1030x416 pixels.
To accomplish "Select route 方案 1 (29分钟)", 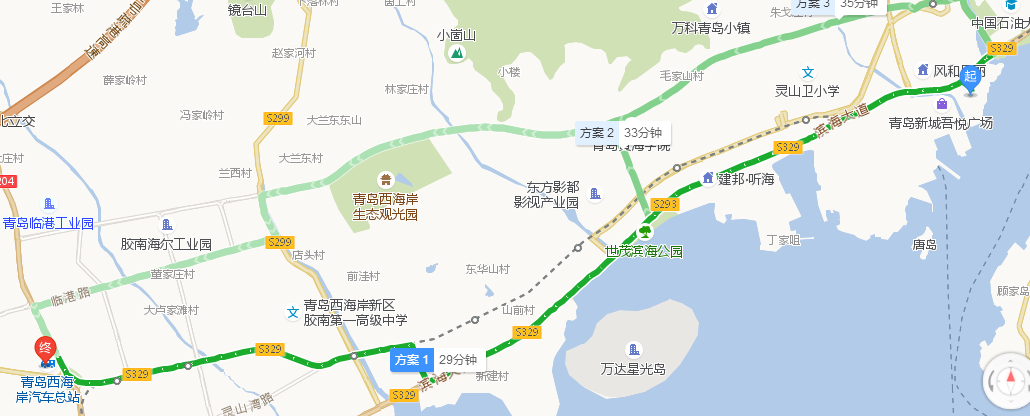I will pos(437,359).
